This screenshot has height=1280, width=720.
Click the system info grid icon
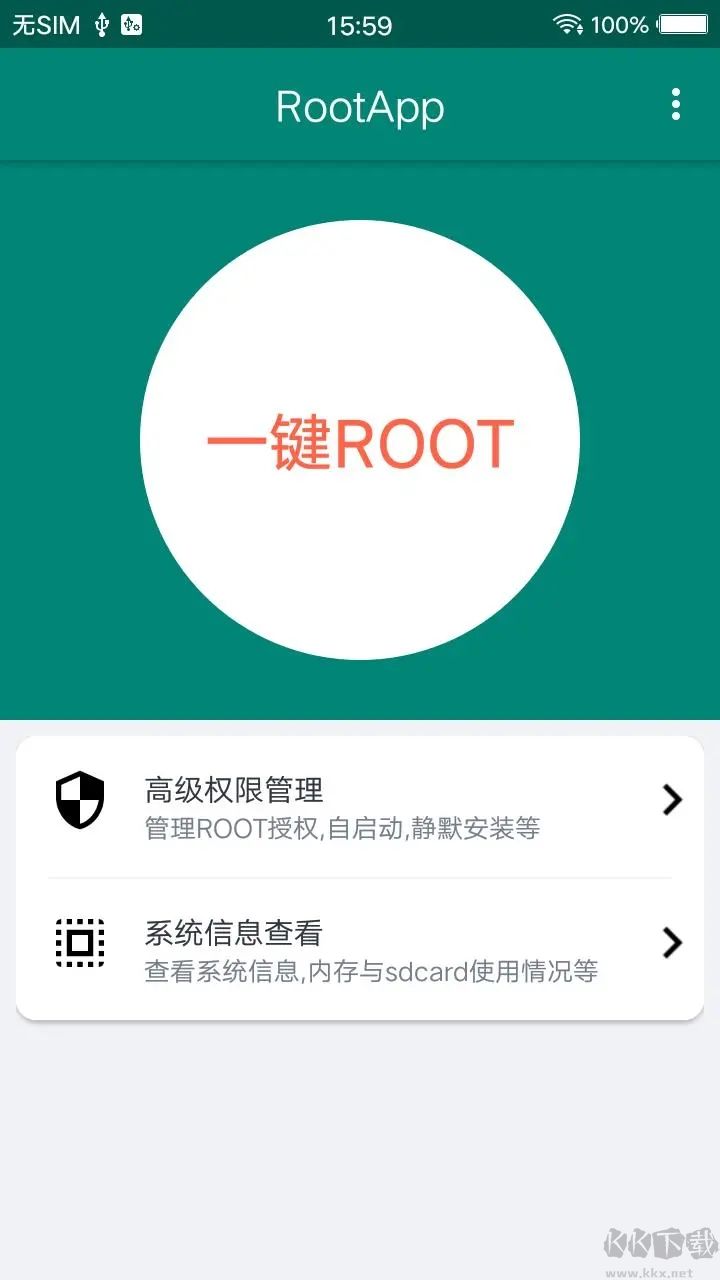(x=80, y=942)
